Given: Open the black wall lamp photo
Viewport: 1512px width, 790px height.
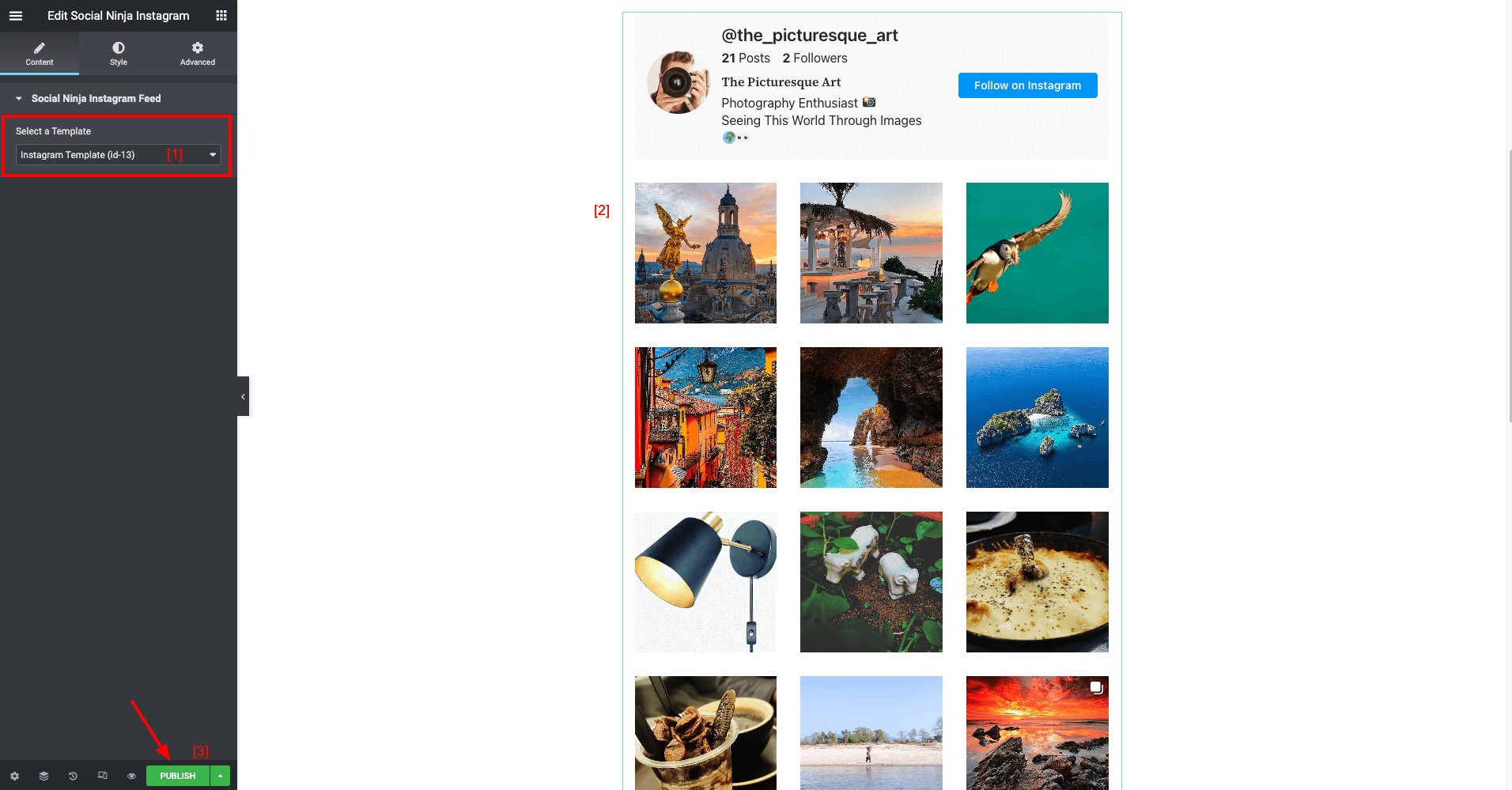Looking at the screenshot, I should tap(705, 582).
